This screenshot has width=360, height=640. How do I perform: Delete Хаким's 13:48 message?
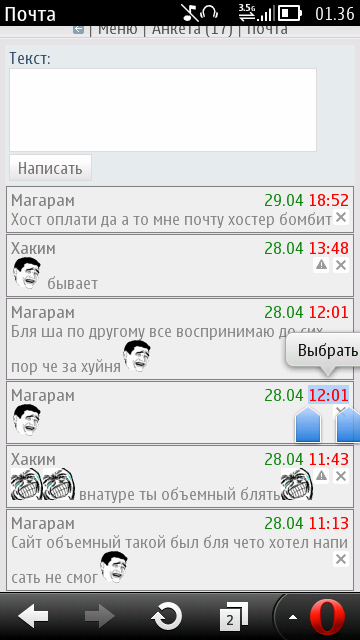coord(341,265)
